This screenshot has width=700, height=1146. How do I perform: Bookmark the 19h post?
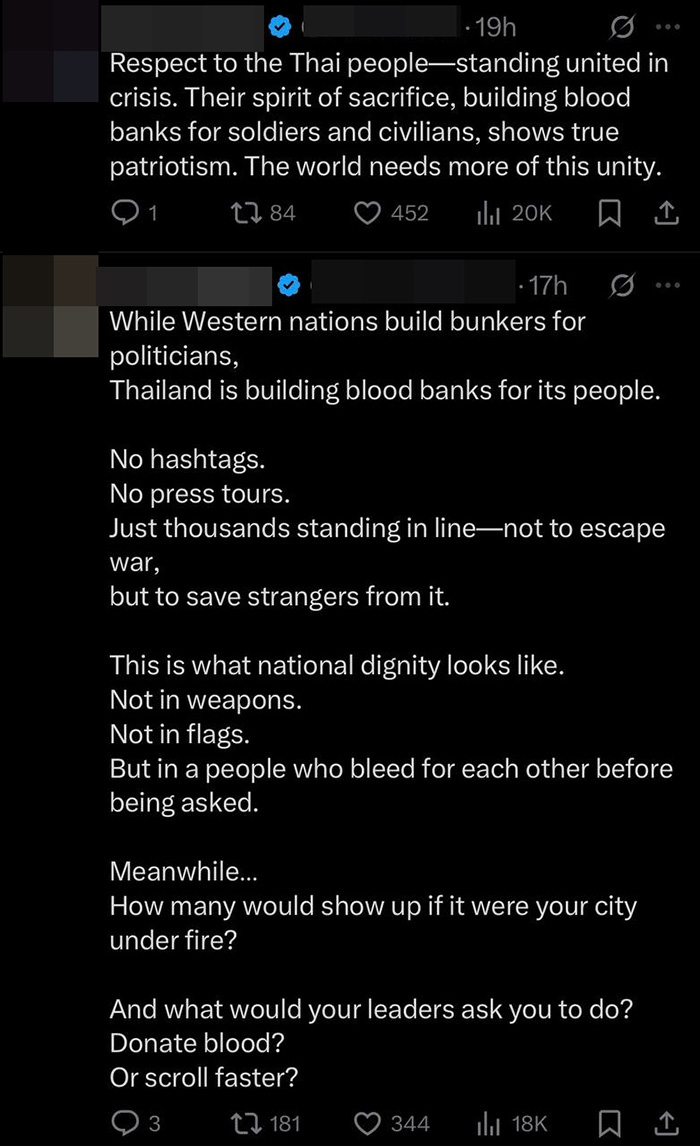point(608,212)
